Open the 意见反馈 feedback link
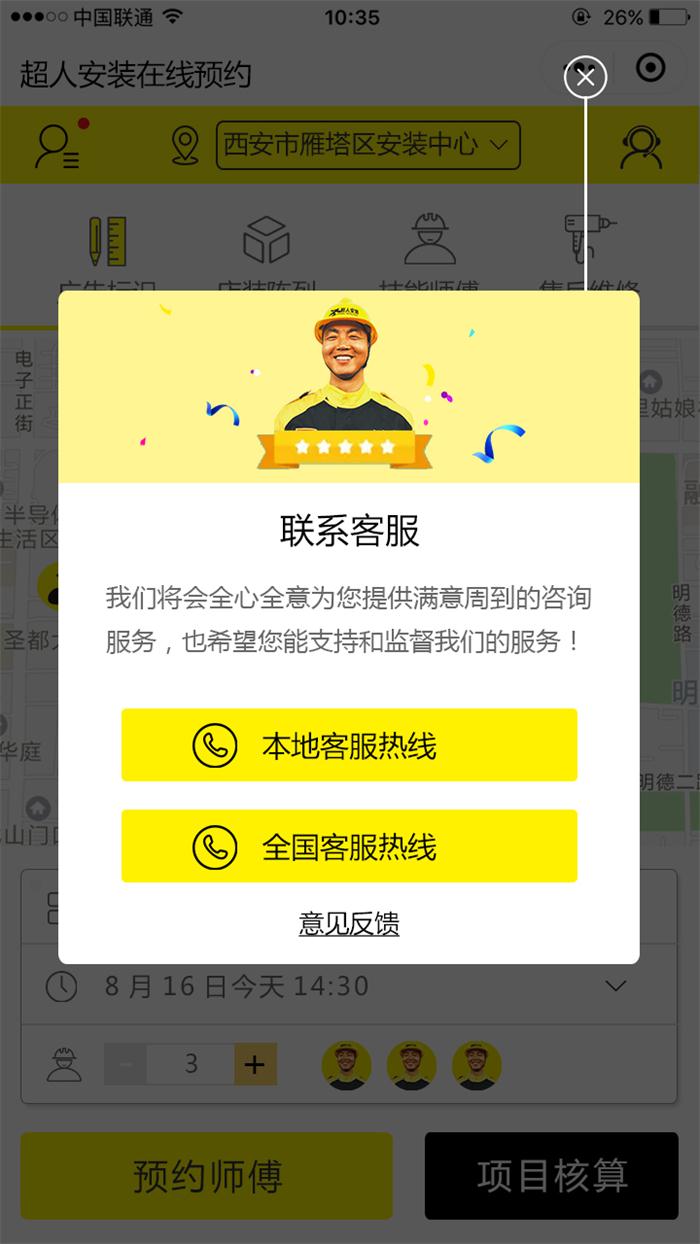Image resolution: width=700 pixels, height=1244 pixels. 349,923
